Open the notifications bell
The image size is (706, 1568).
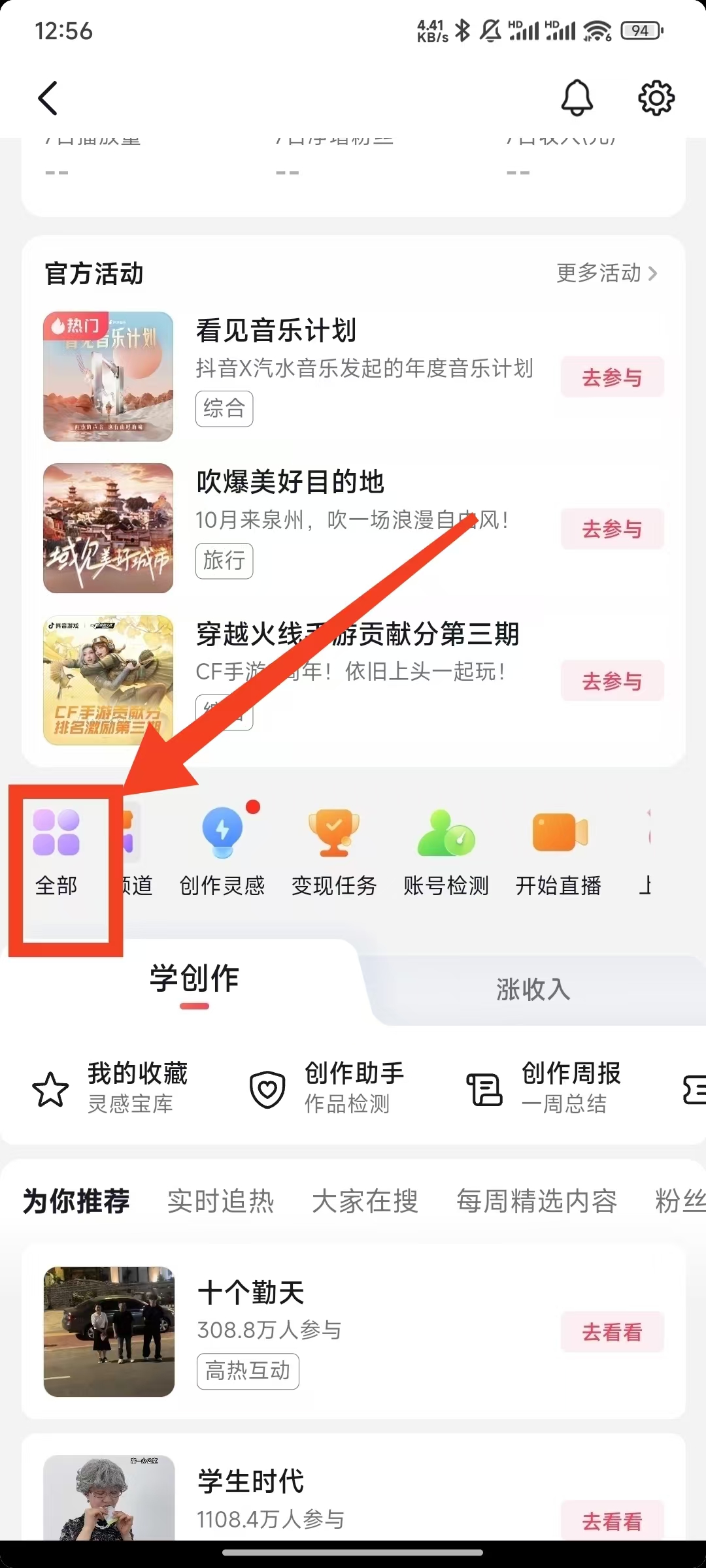577,98
